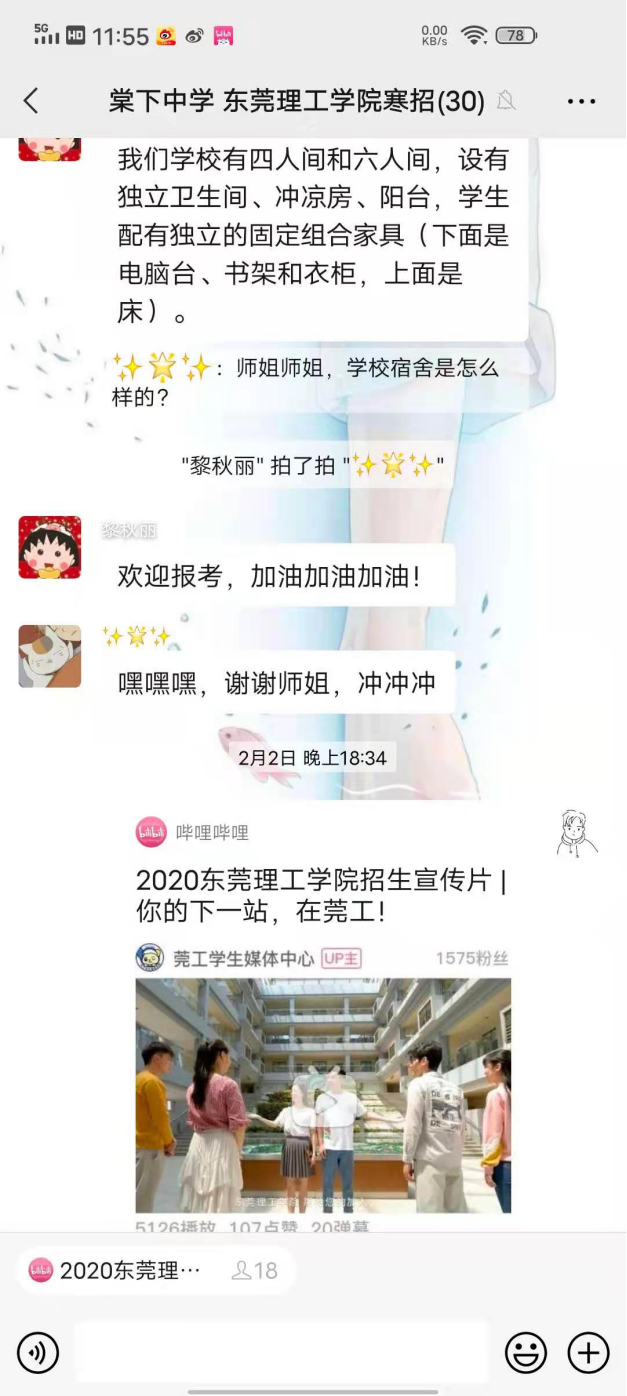This screenshot has width=627, height=1396.
Task: Open the cat avatar beside 嘿嘿嘿 message
Action: 50,656
